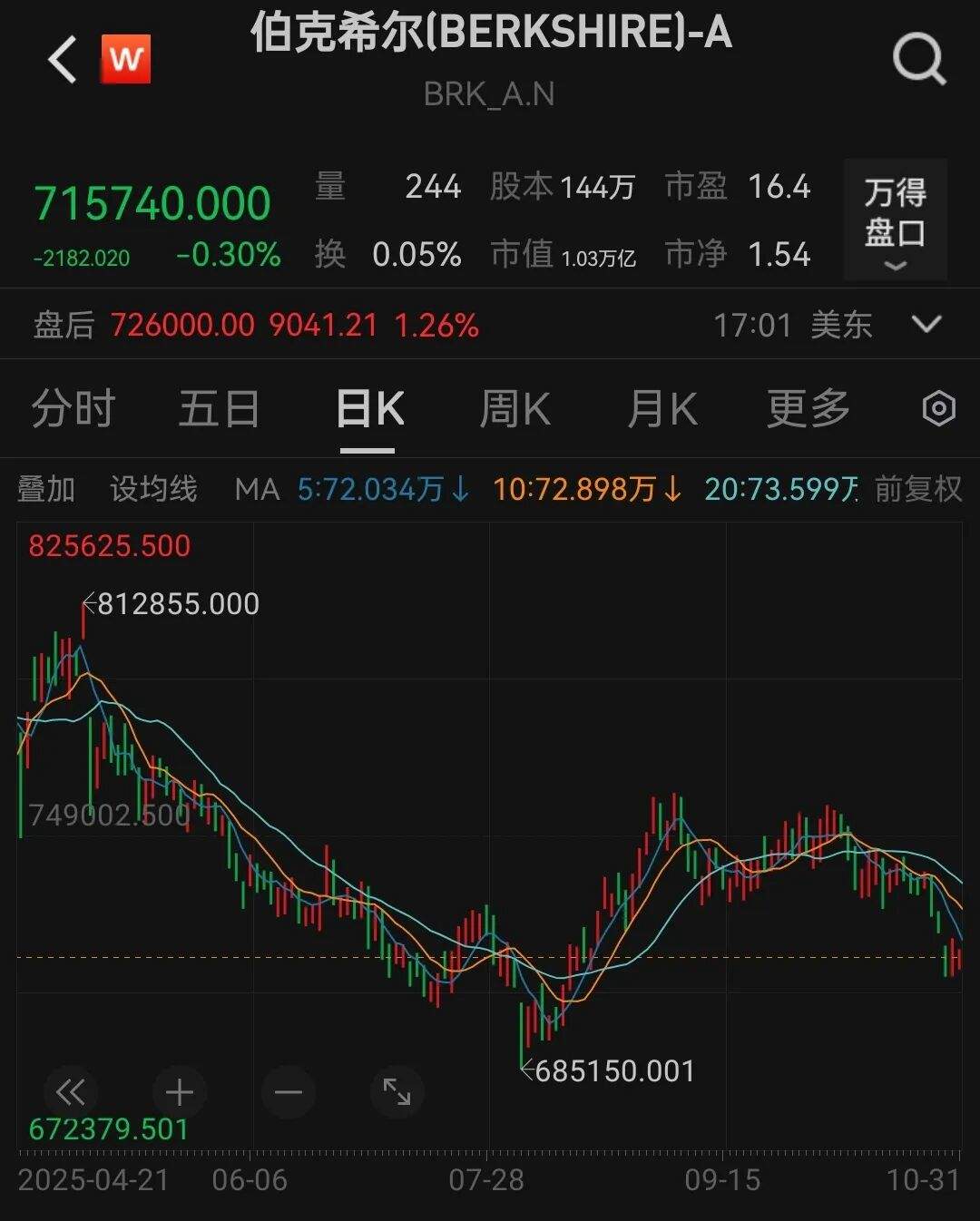Zoom in on chart with plus icon
The width and height of the screenshot is (980, 1221).
180,1093
